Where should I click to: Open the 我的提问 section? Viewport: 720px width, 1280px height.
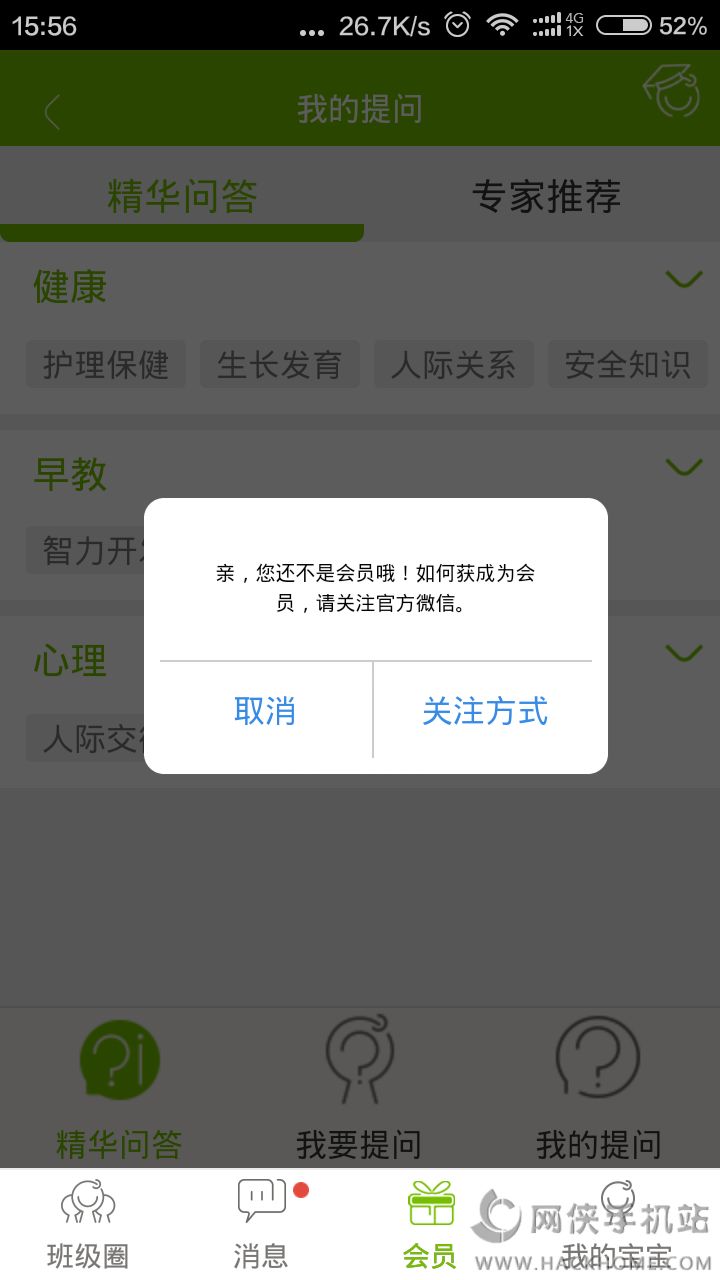click(598, 1088)
